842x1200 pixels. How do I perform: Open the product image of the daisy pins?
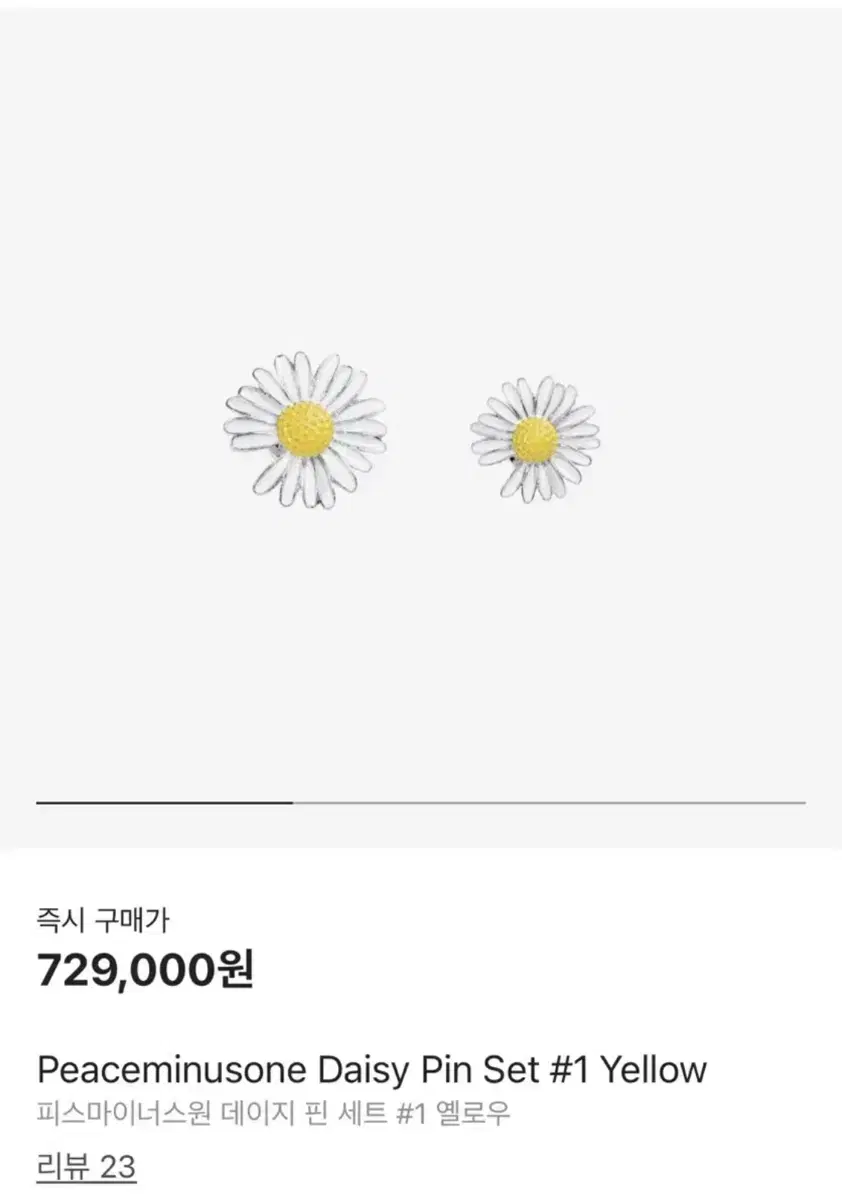[420, 430]
